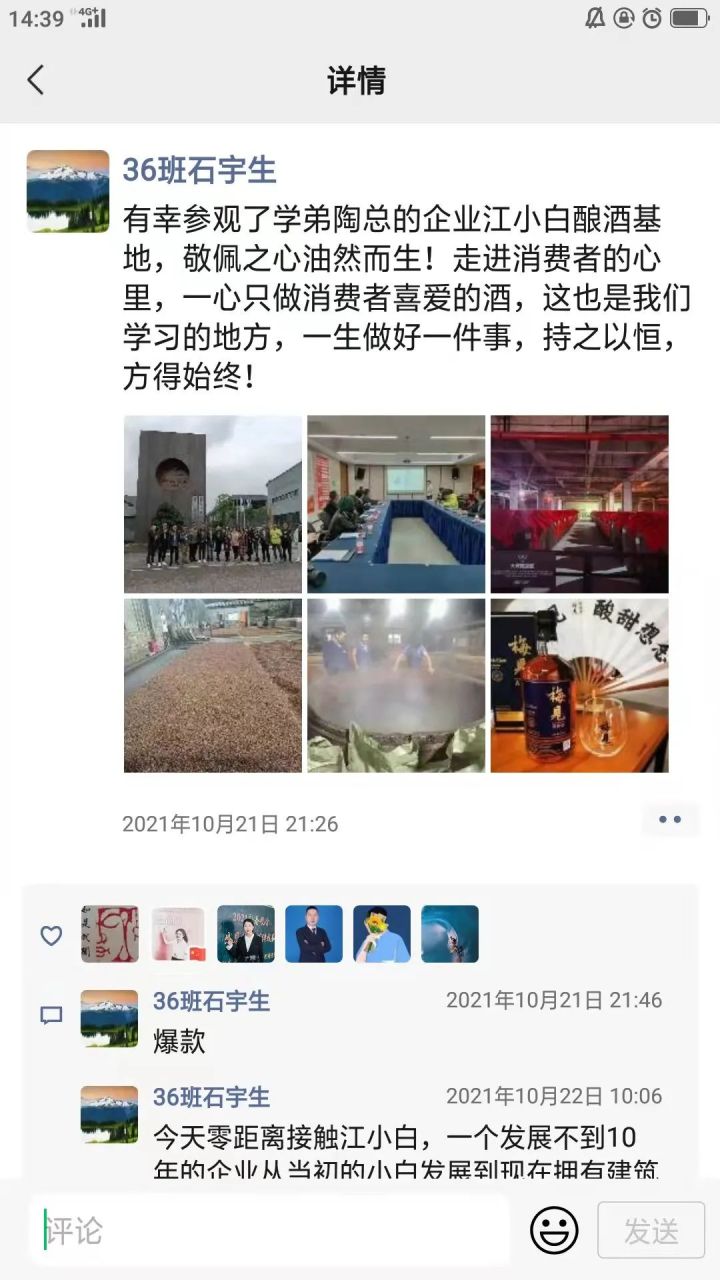720x1280 pixels.
Task: View the grain drying floor photo
Action: click(213, 685)
